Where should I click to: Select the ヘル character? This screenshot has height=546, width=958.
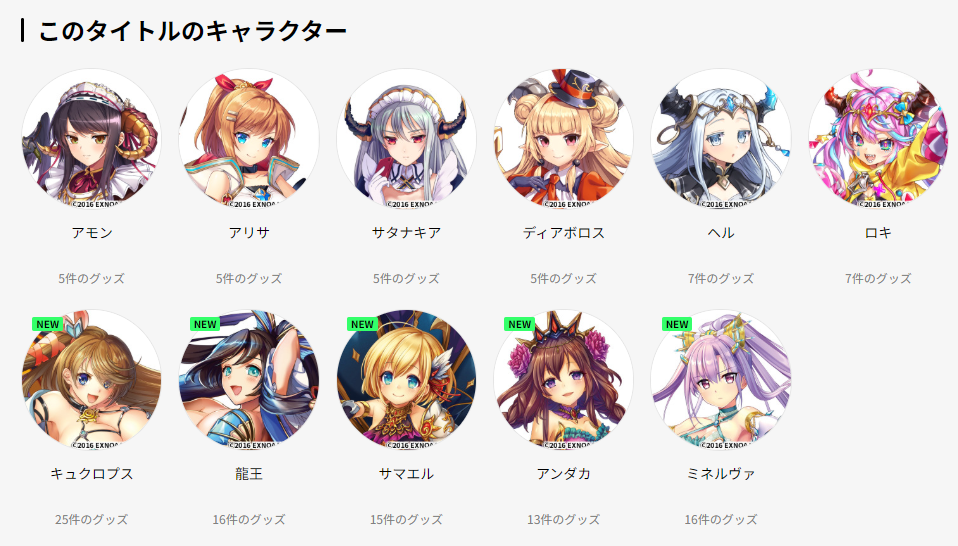pos(720,139)
